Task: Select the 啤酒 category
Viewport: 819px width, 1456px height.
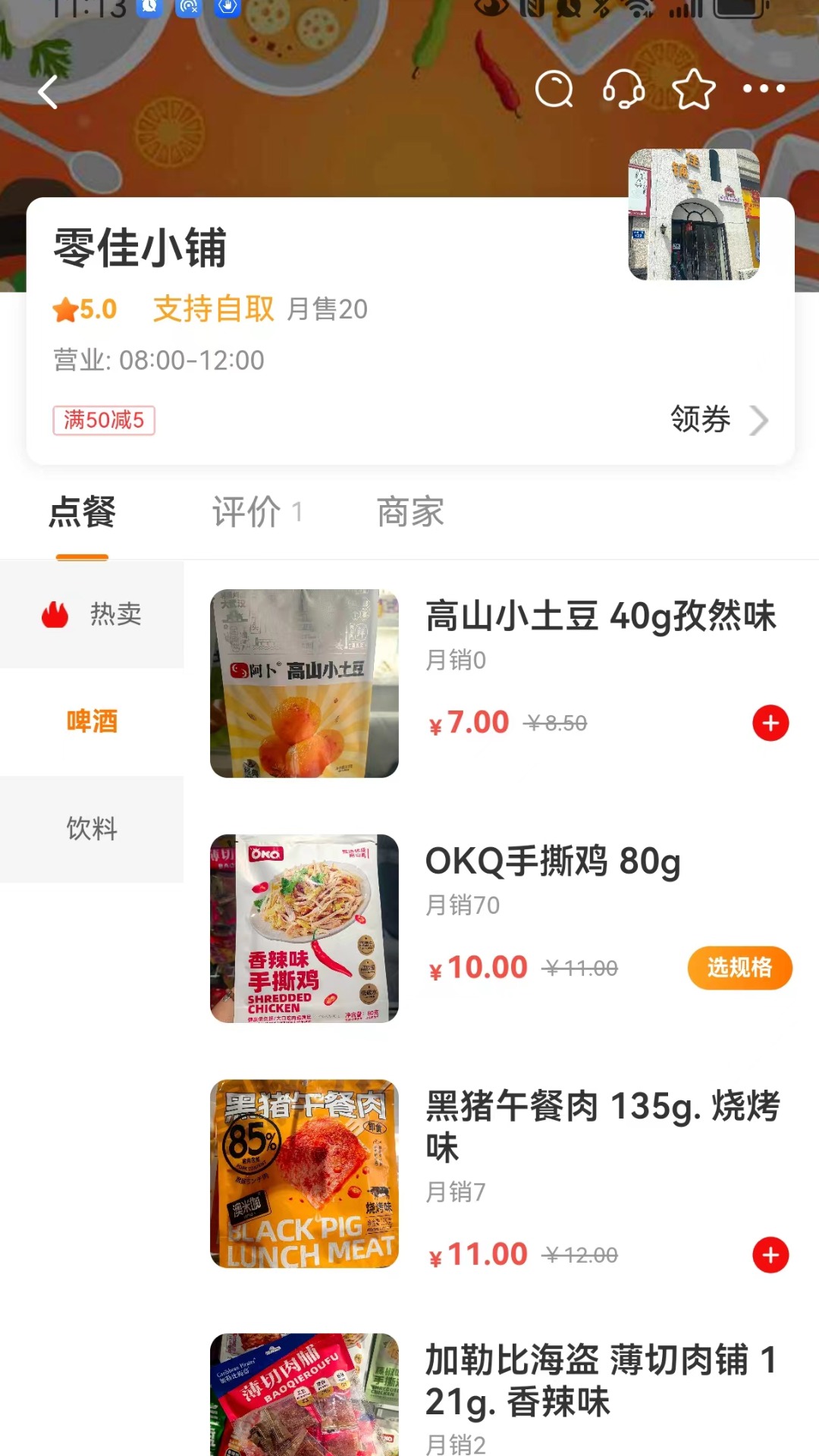Action: 92,721
